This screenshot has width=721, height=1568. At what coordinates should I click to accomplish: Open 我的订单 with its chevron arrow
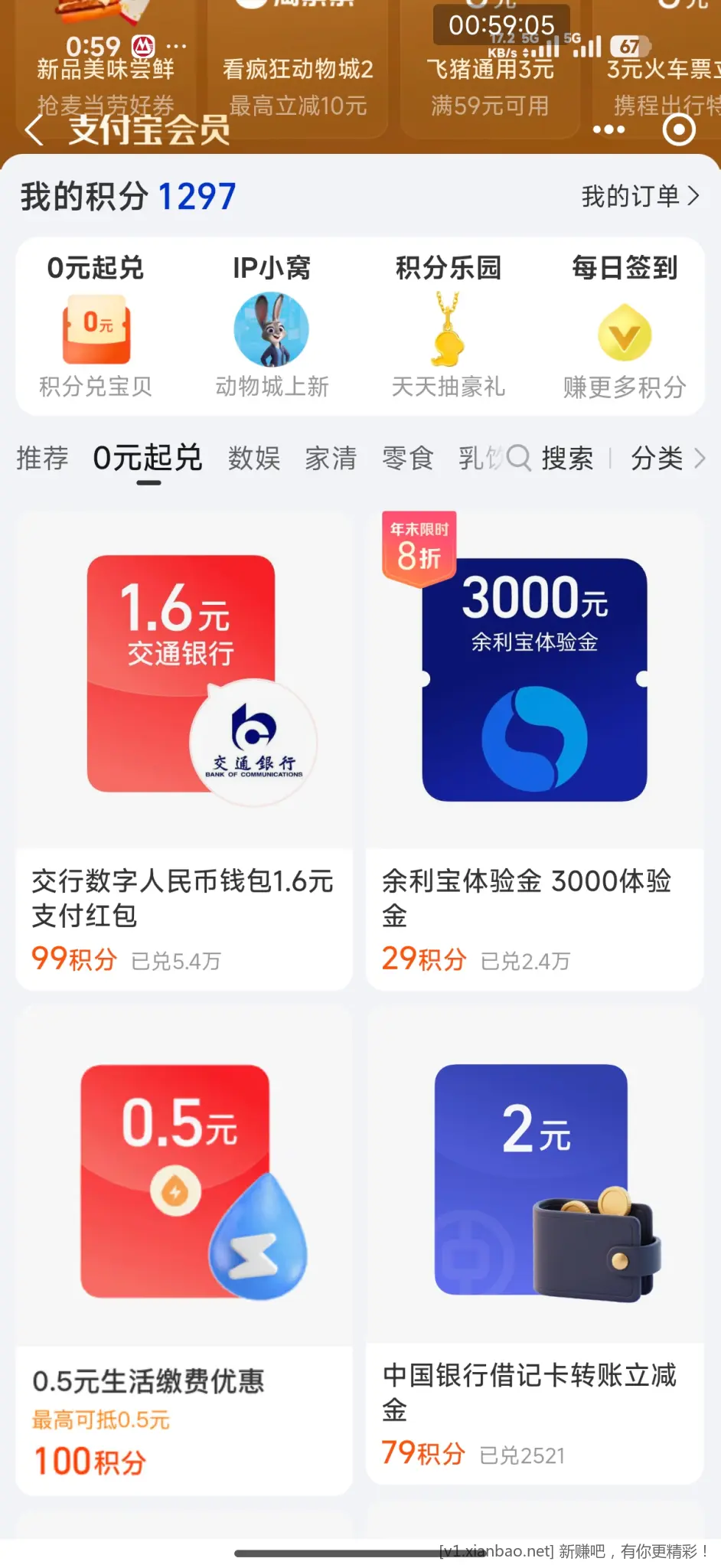coord(641,197)
